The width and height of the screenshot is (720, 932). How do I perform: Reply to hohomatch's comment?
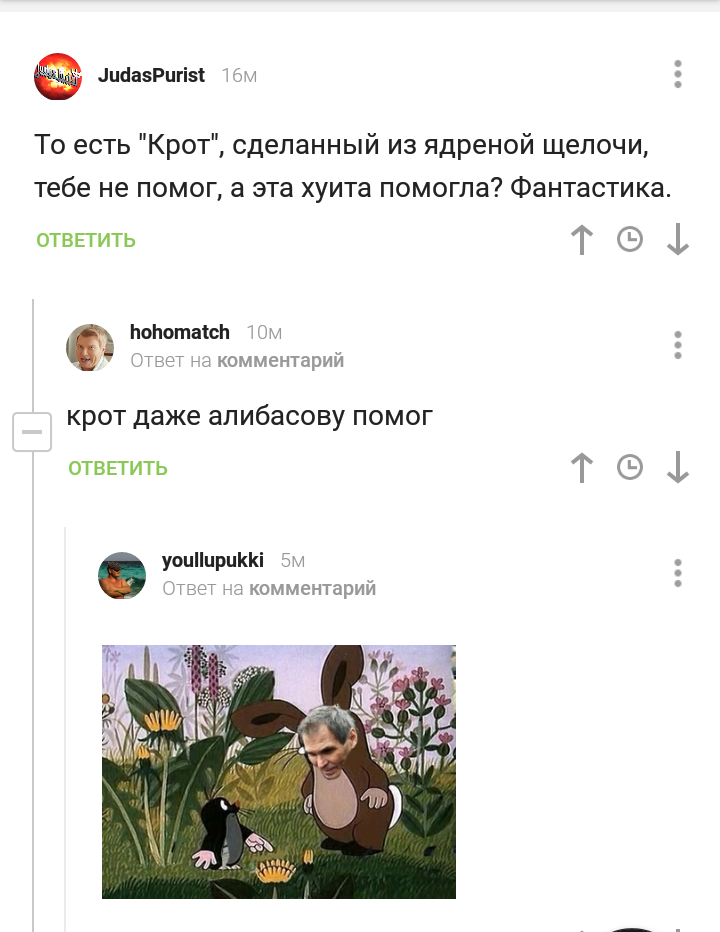click(118, 468)
